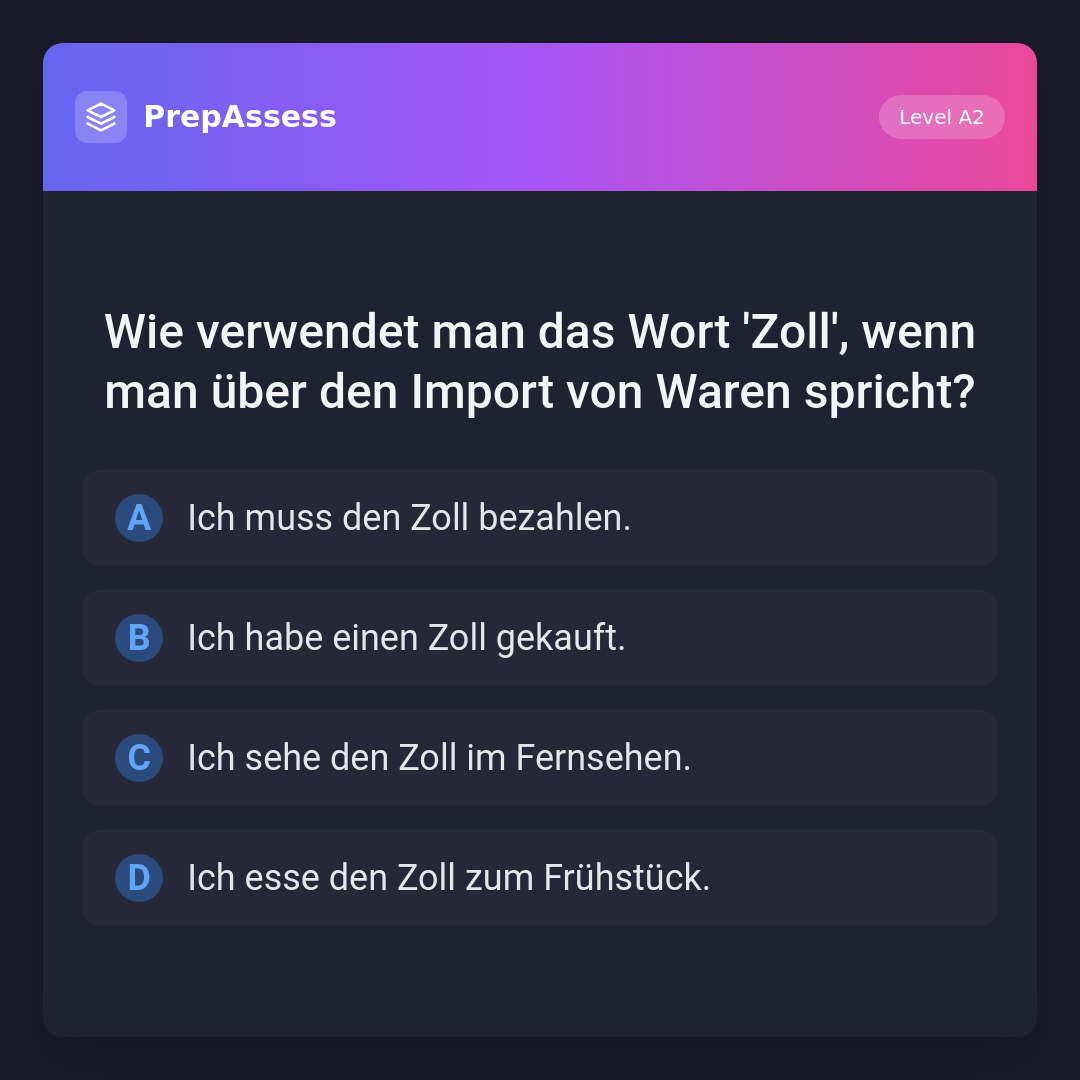
Task: Select answer A: Ich muss den Zoll bezahlen
Action: [x=540, y=518]
